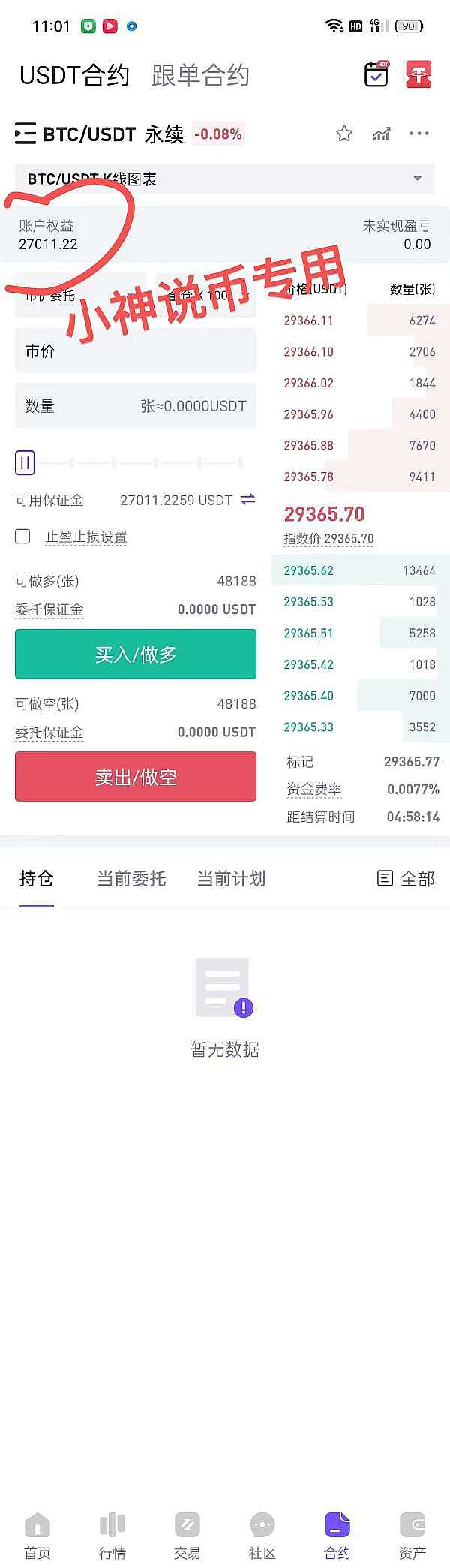Enable the 止盈止损设置 checkbox
This screenshot has height=1568, width=450.
pos(22,536)
